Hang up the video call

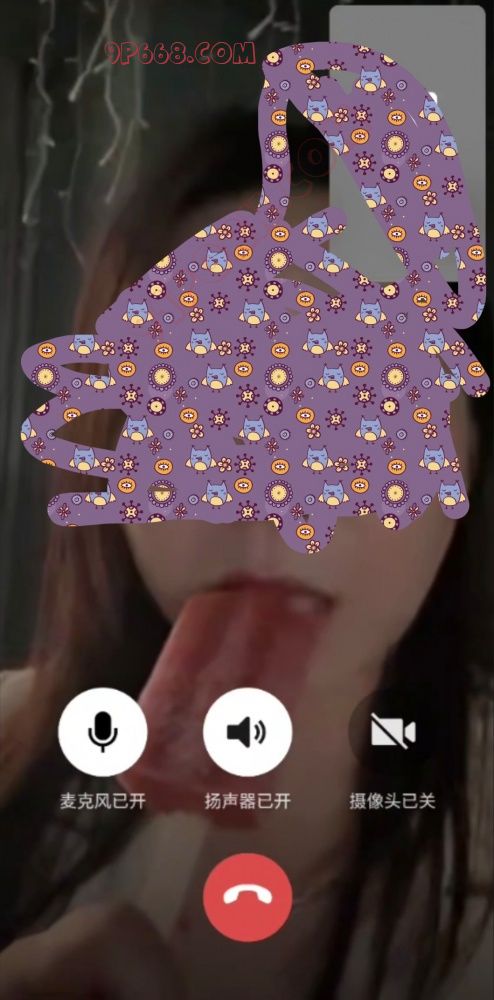click(247, 897)
